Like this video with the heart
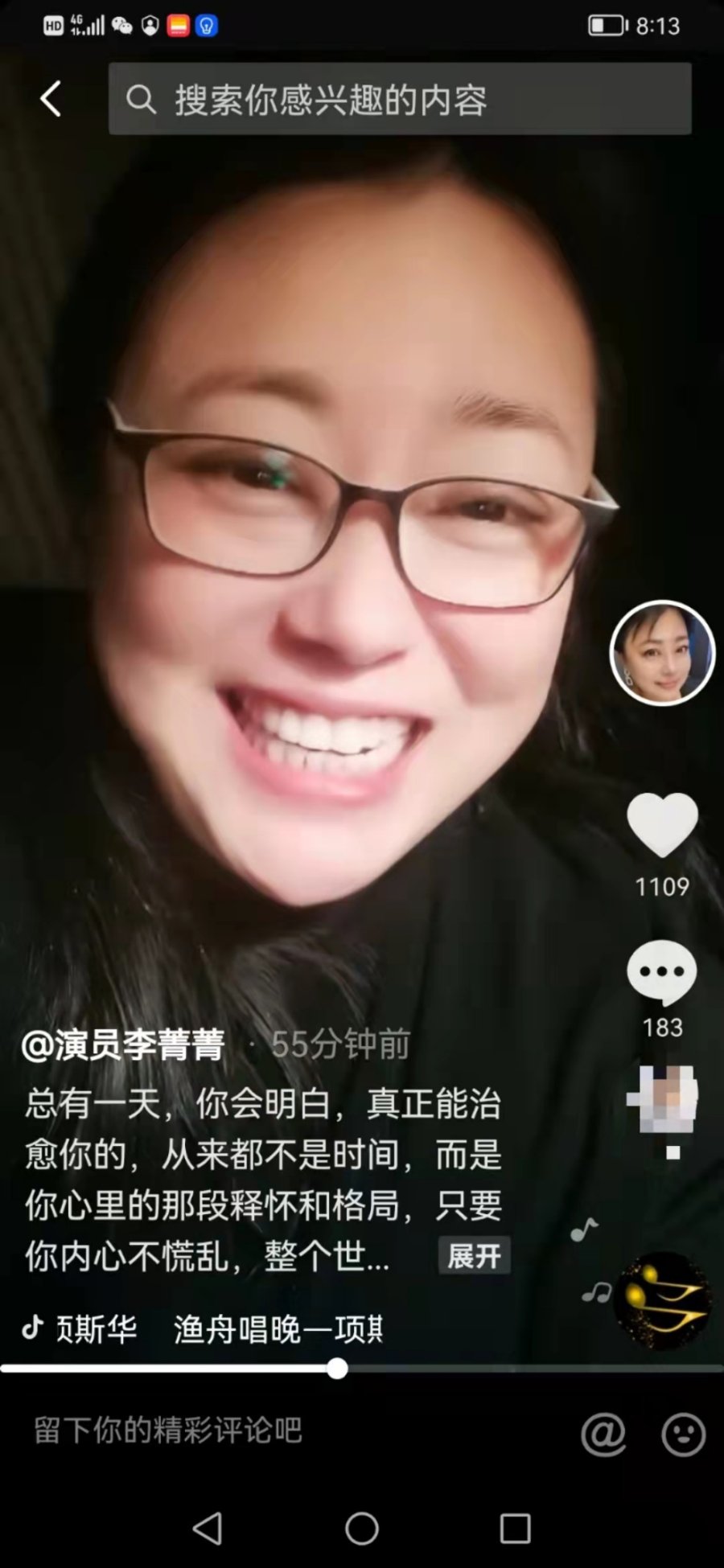 (x=662, y=824)
